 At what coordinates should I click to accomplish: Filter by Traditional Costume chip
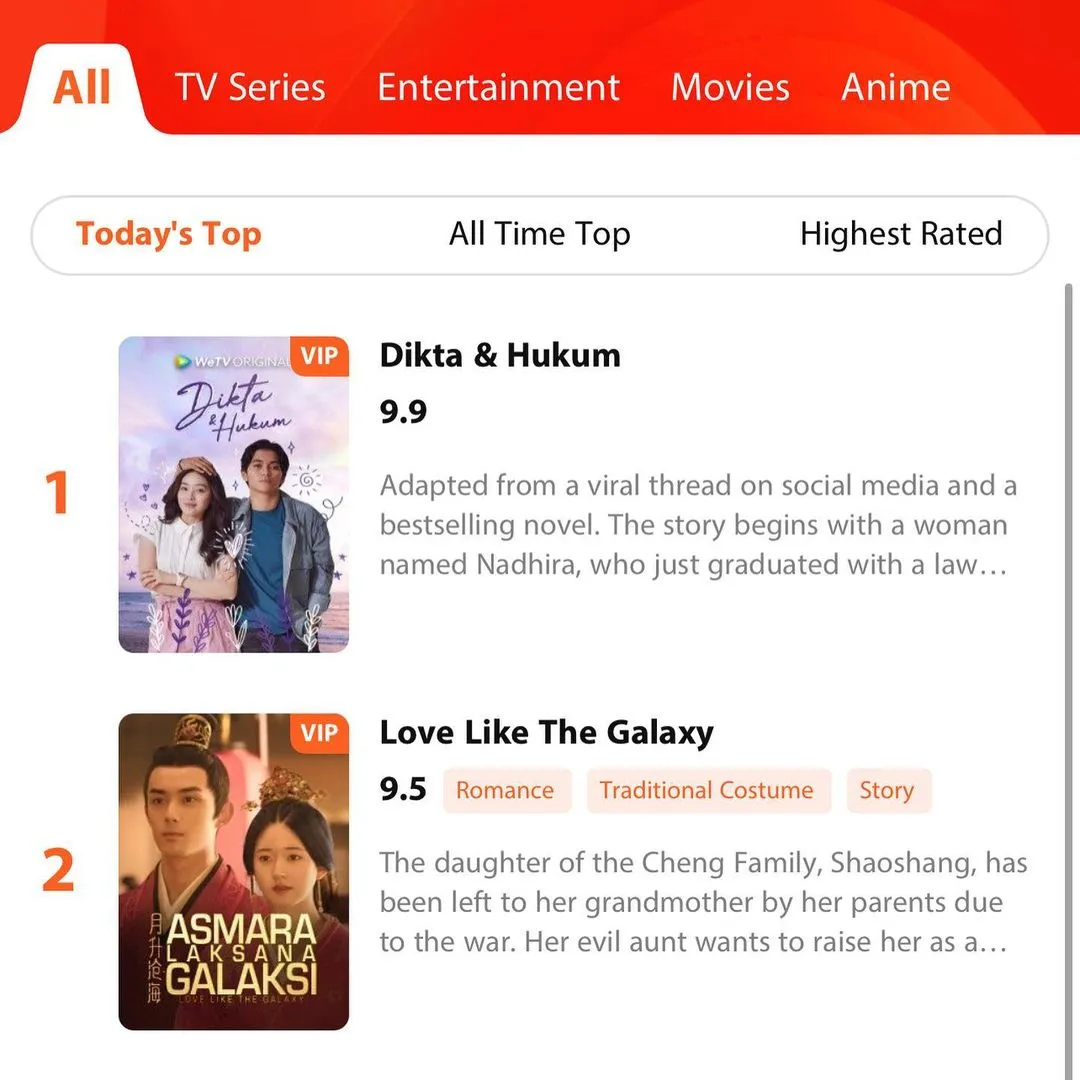click(x=707, y=790)
